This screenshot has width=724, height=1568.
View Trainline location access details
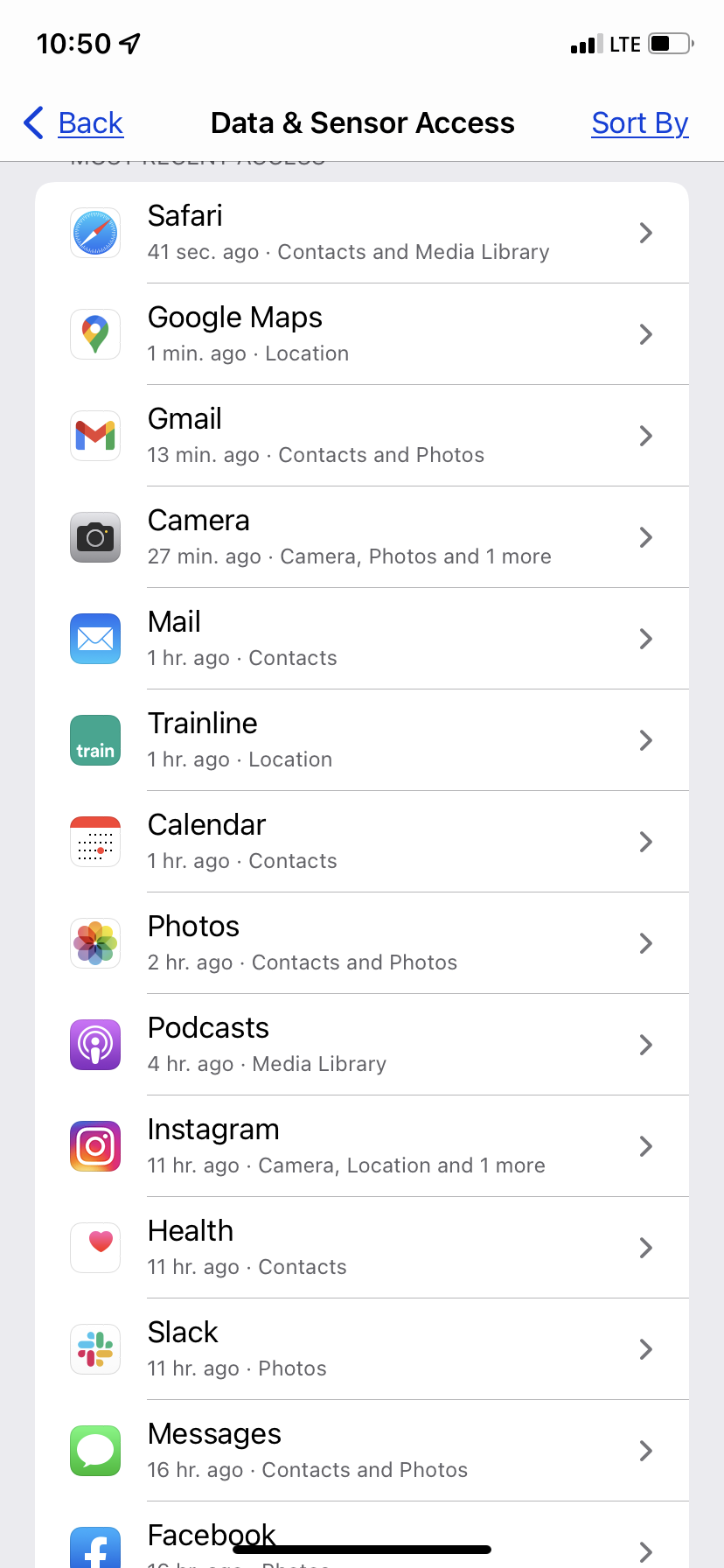[362, 740]
